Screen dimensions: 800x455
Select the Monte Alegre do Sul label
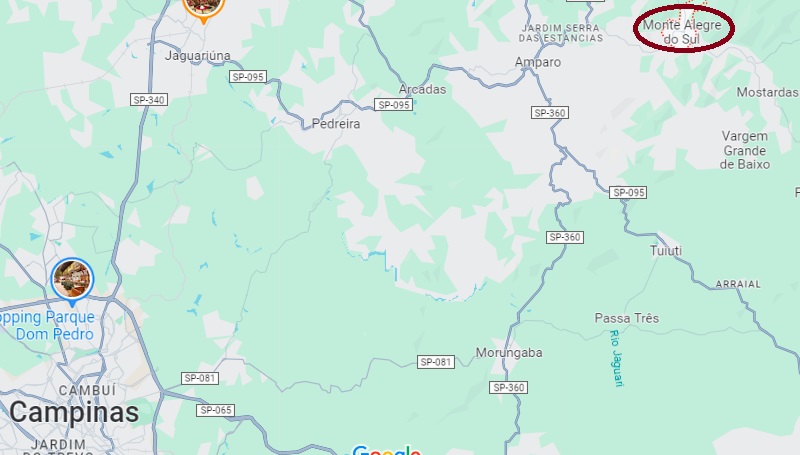point(683,31)
